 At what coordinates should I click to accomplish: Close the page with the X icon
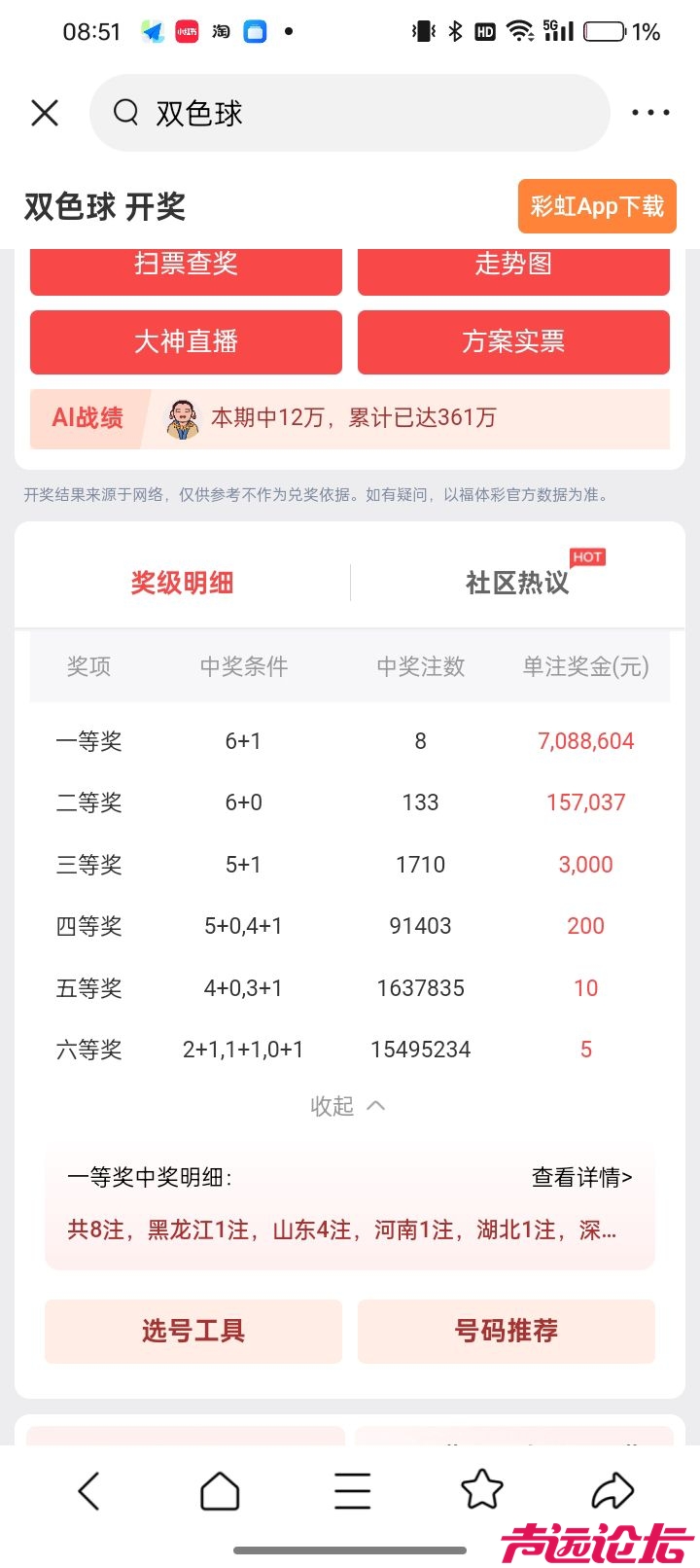(45, 113)
